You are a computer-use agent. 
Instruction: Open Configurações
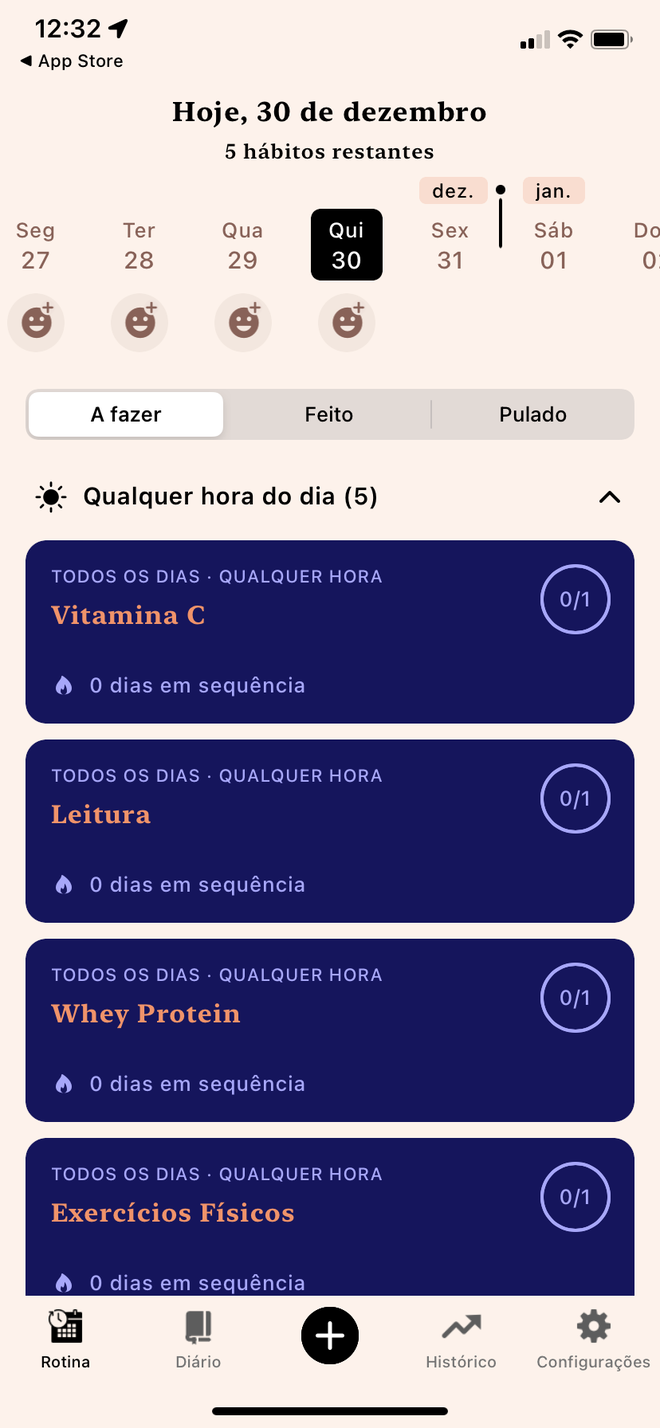tap(593, 1340)
